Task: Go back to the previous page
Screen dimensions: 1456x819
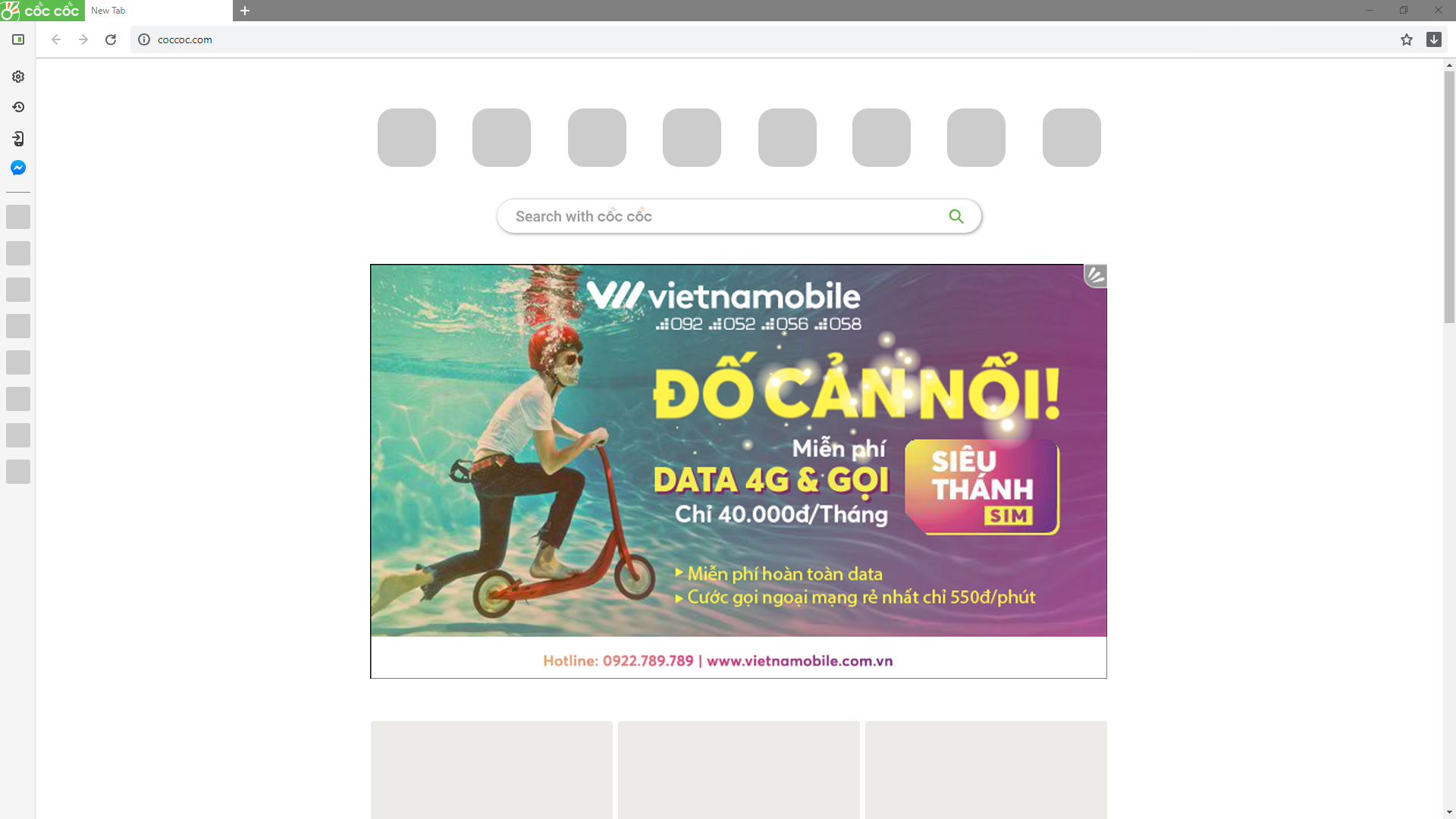Action: (56, 39)
